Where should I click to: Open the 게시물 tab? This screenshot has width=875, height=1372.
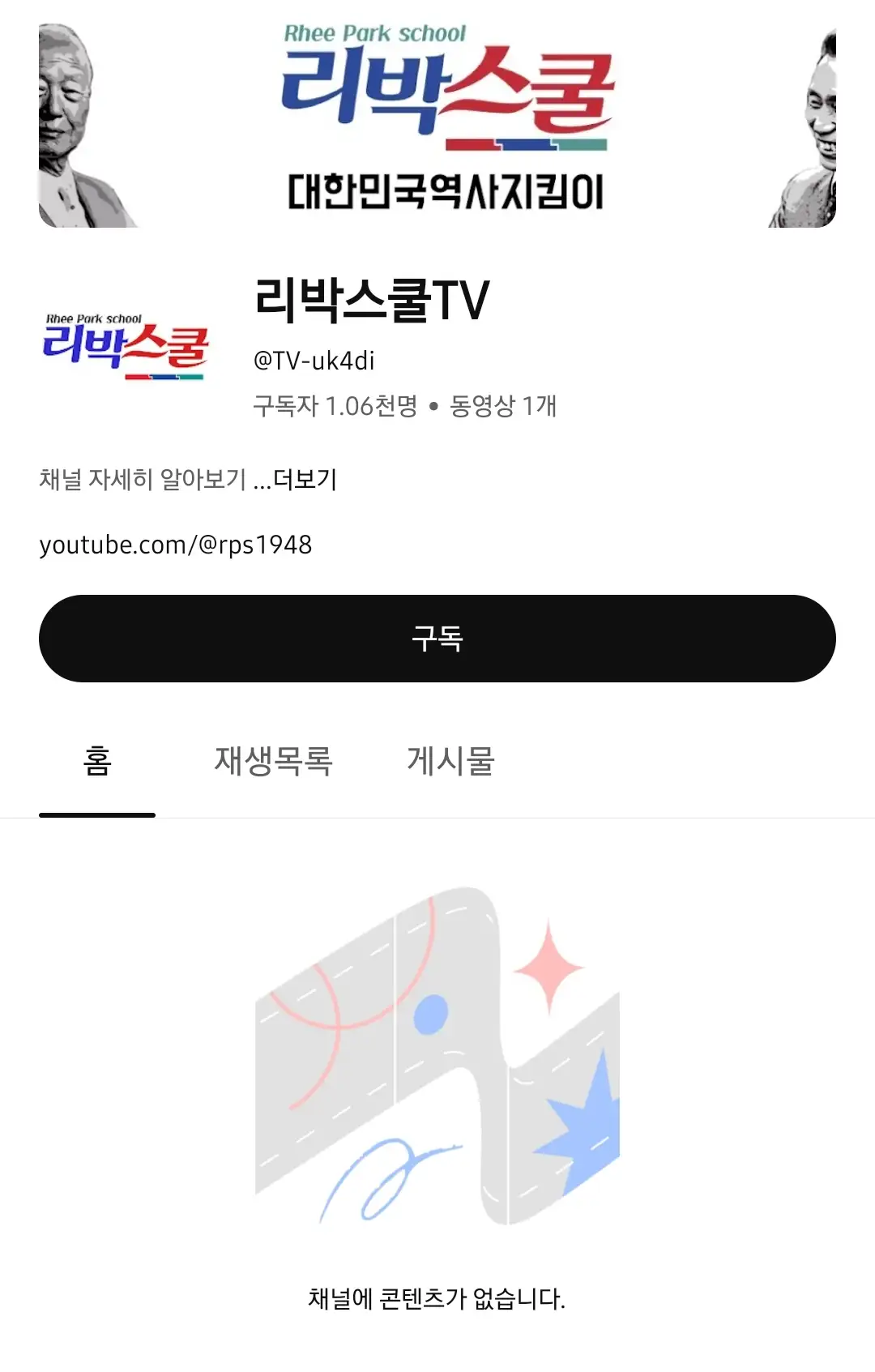[x=450, y=762]
